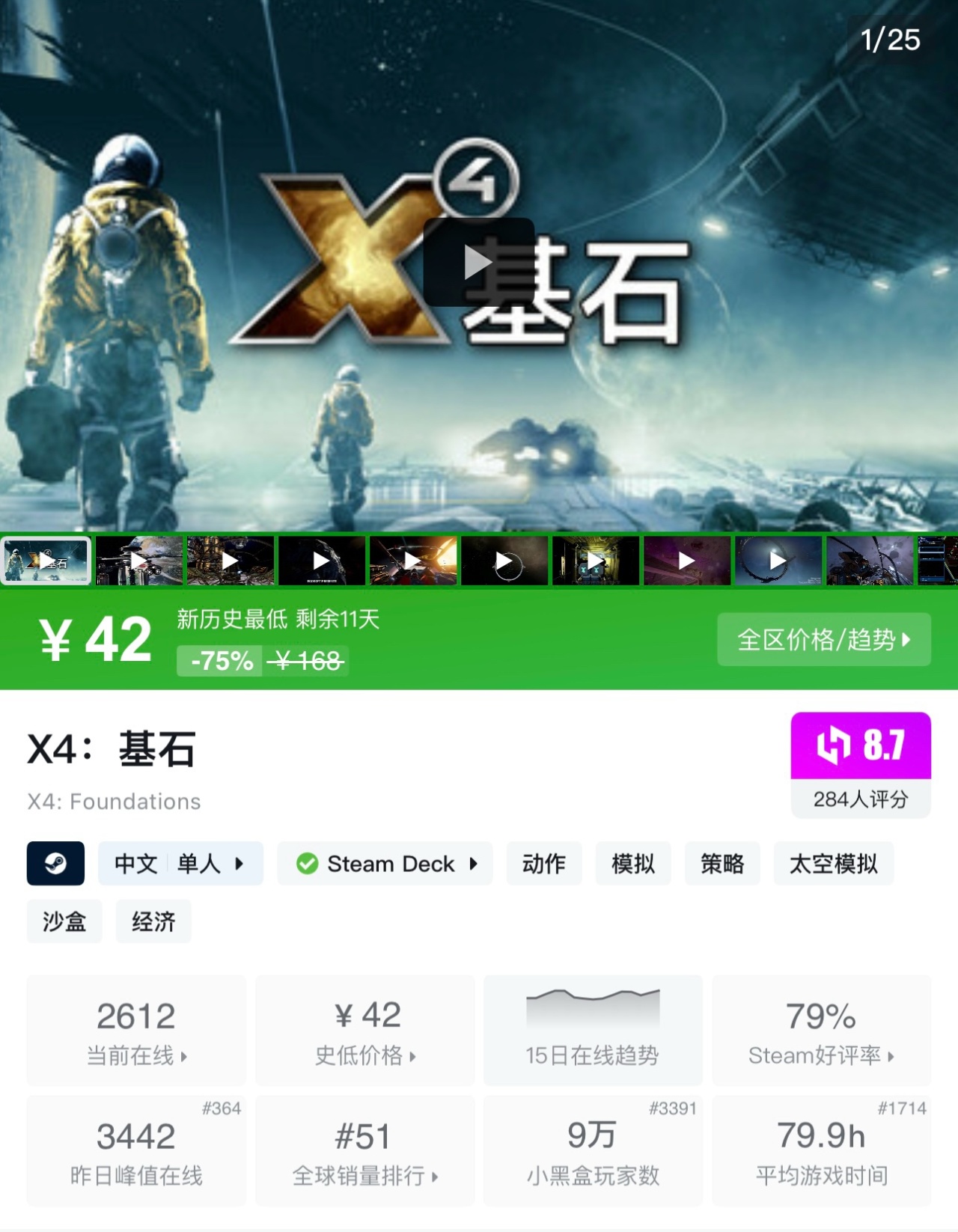The width and height of the screenshot is (958, 1232).
Task: Select the 动作 genre tag
Action: (x=543, y=864)
